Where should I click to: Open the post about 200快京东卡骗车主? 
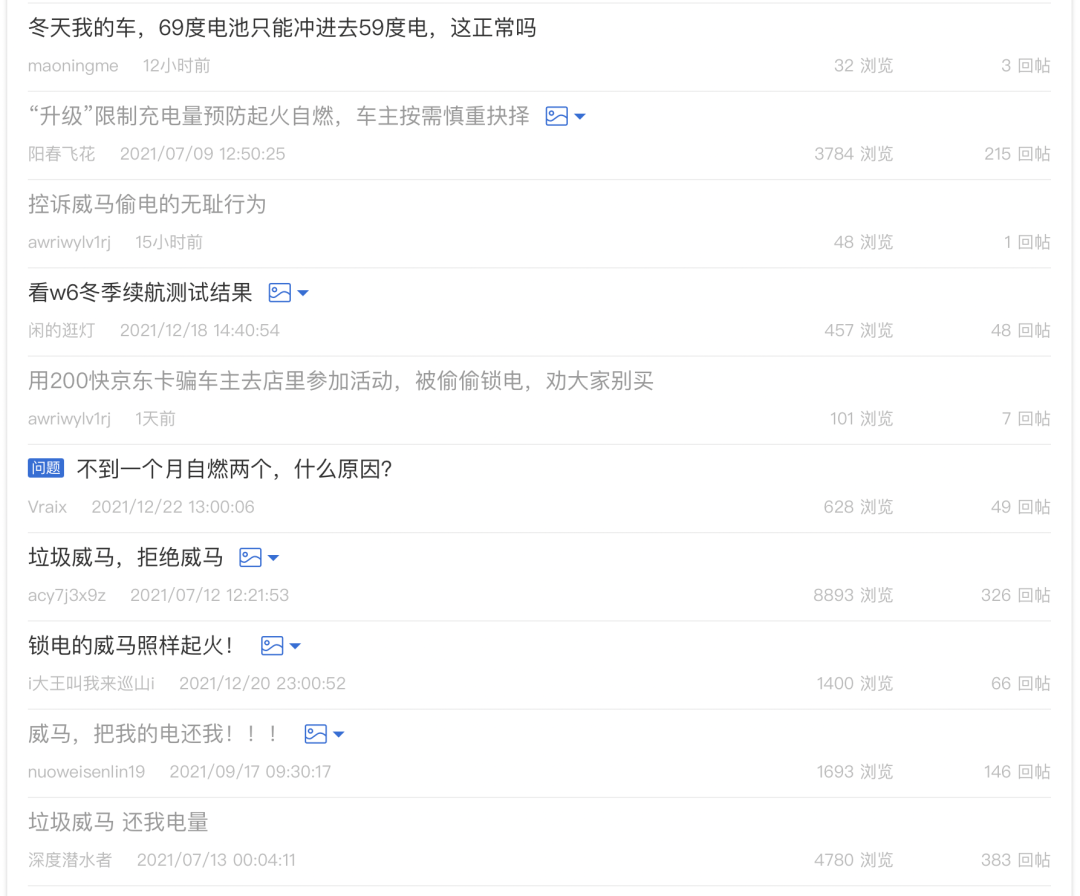[x=340, y=381]
